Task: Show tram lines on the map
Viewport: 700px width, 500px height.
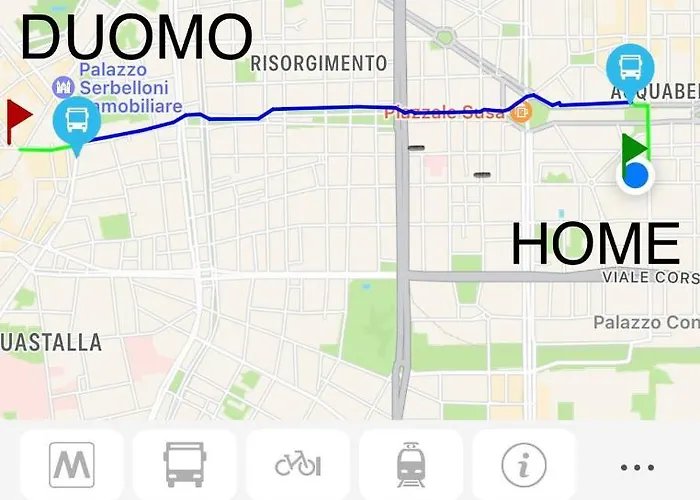Action: point(411,465)
